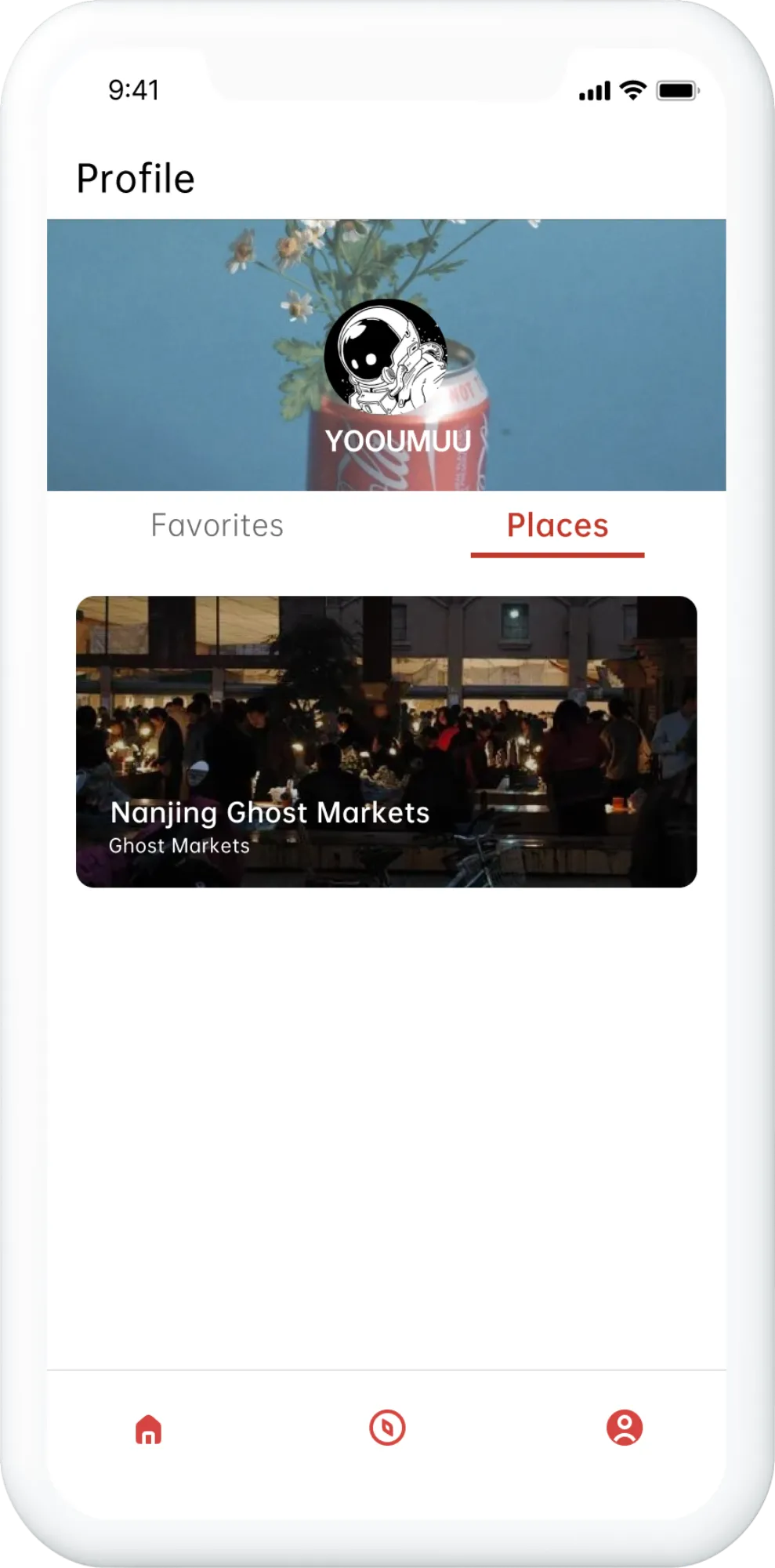Switch to the Favorites tab
The height and width of the screenshot is (1568, 775).
tap(217, 525)
